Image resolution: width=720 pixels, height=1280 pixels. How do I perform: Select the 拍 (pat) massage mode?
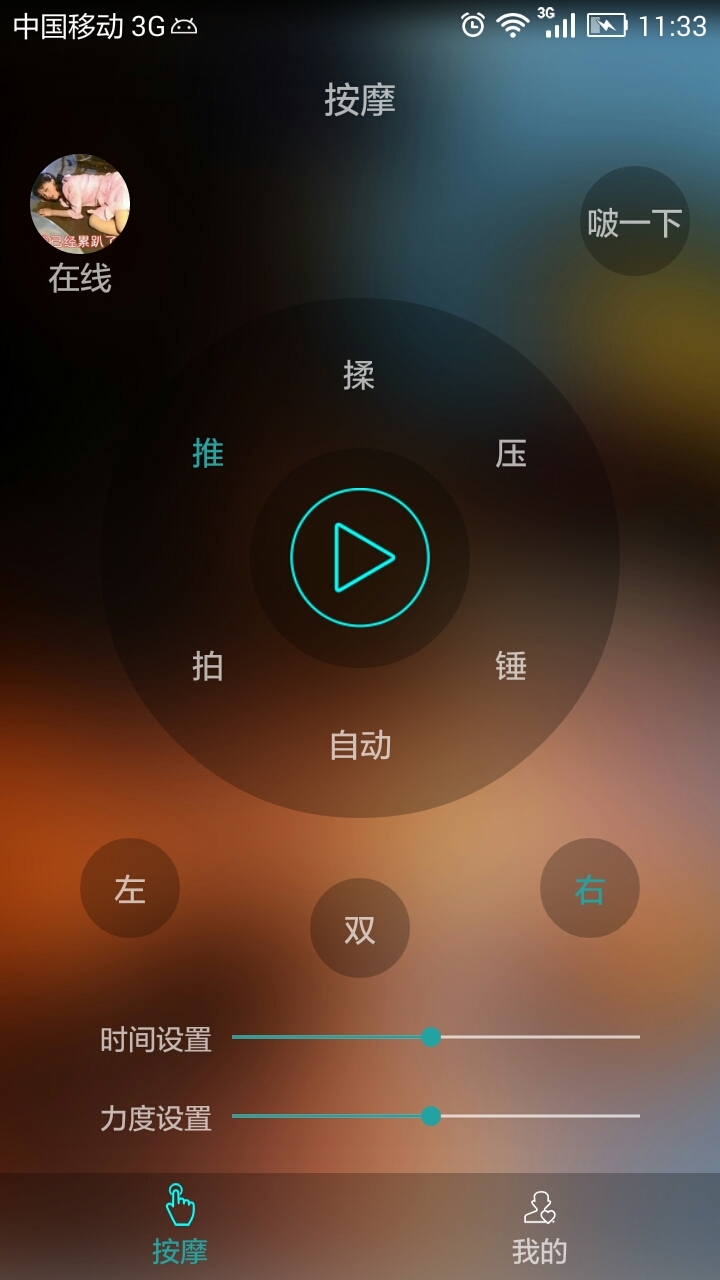click(x=208, y=666)
